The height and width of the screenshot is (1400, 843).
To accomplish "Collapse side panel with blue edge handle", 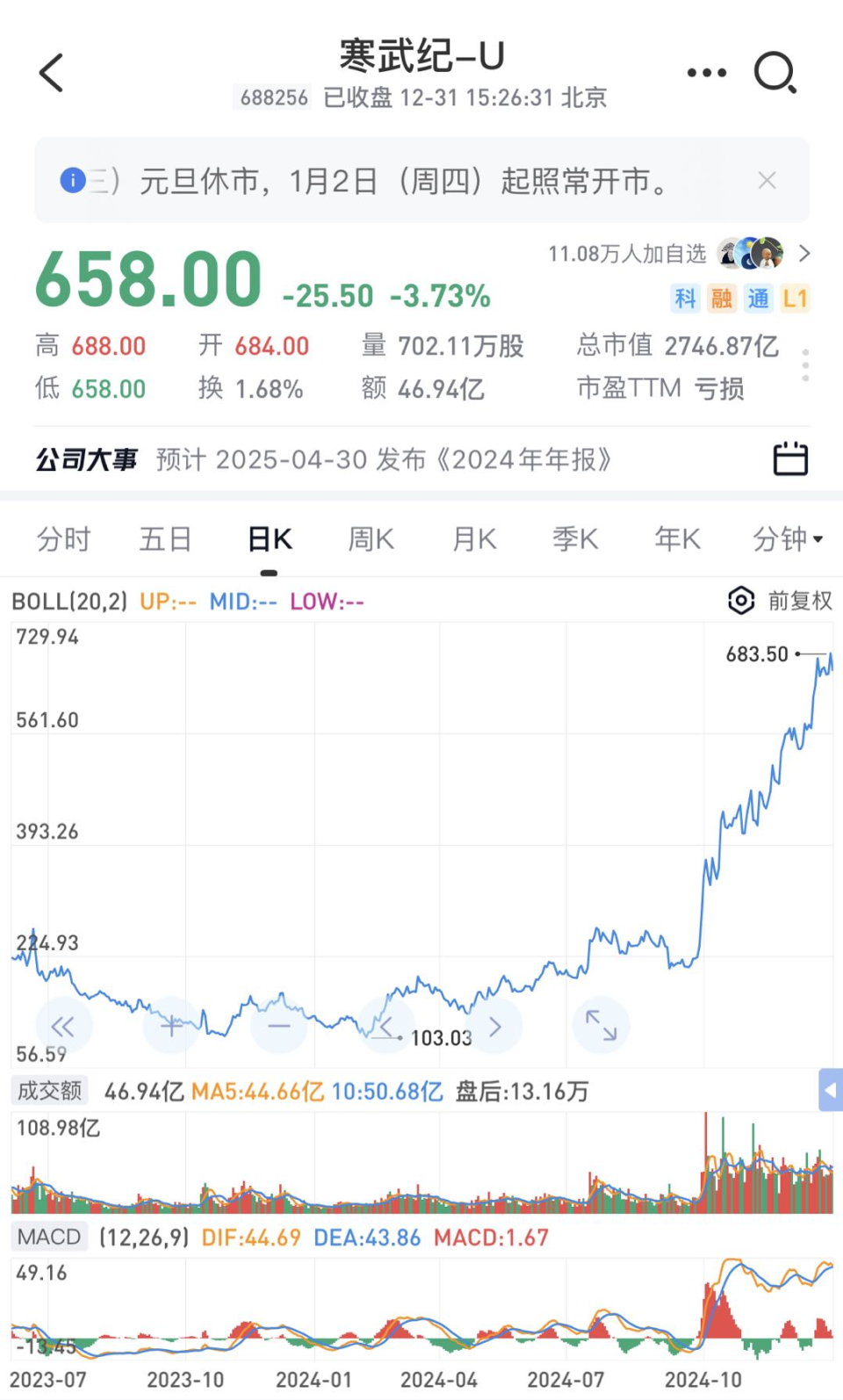I will (830, 1091).
